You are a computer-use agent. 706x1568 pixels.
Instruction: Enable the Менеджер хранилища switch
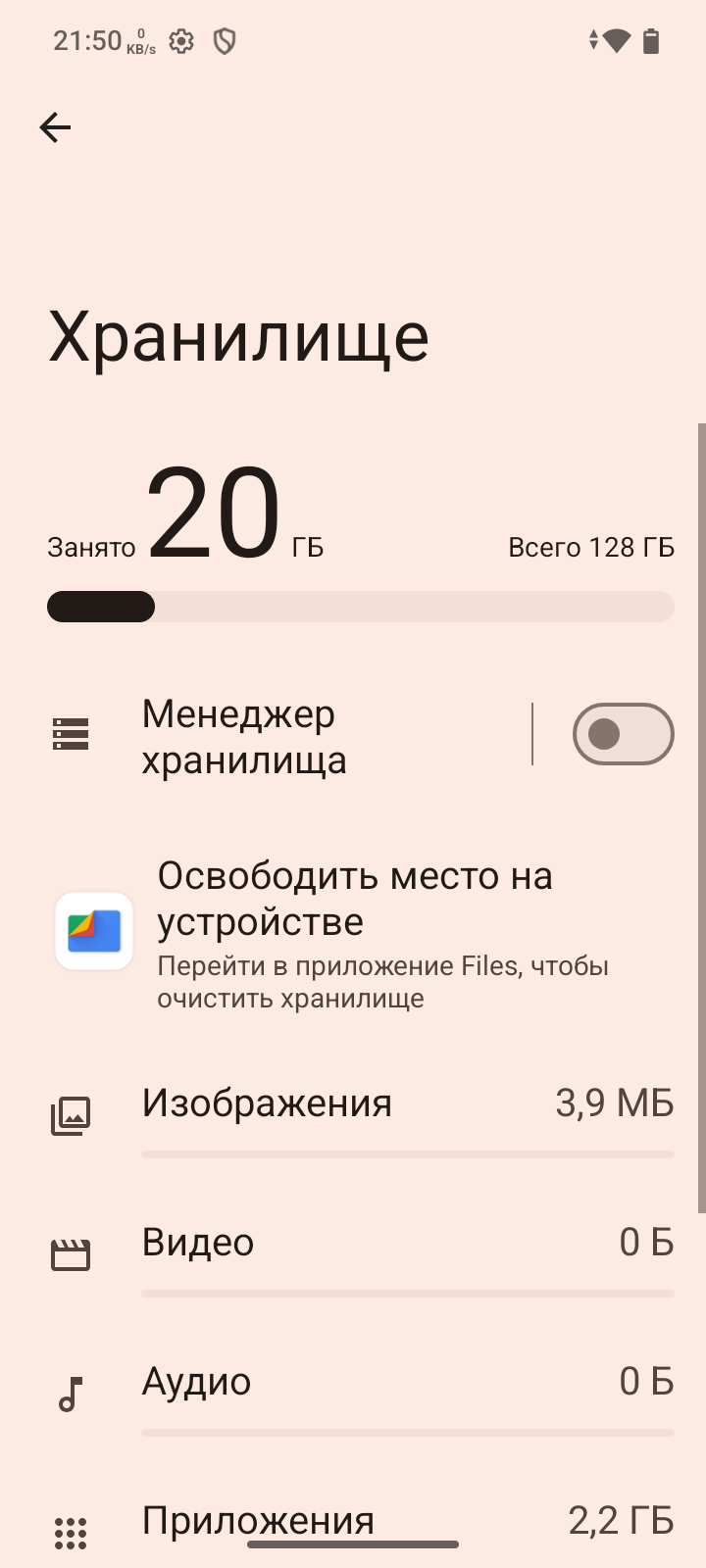(x=623, y=734)
